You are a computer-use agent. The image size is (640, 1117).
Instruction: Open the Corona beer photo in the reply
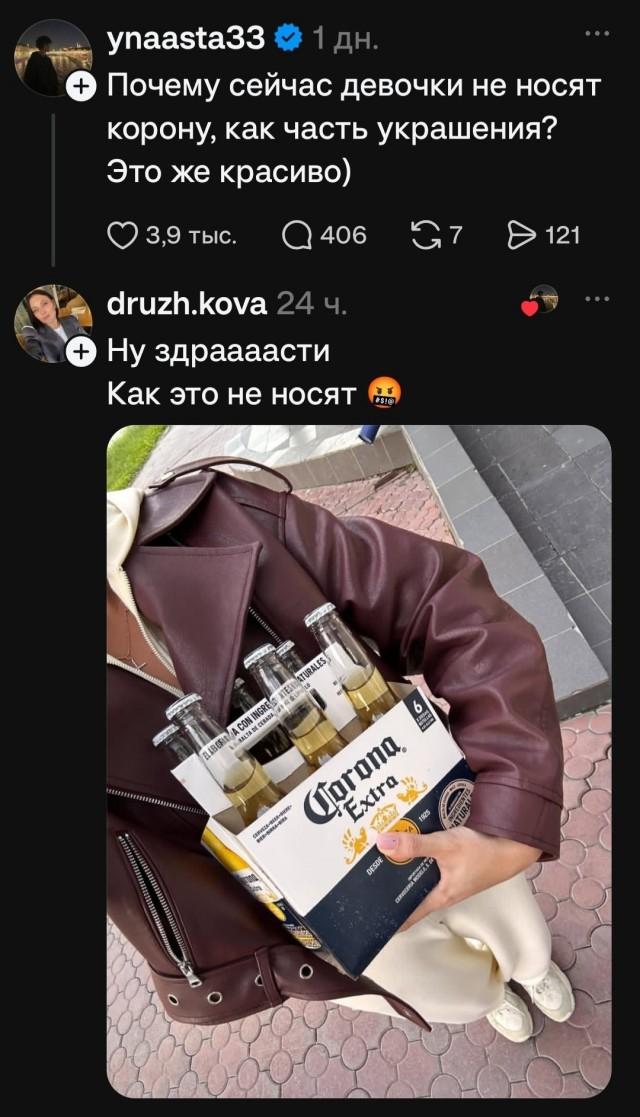click(359, 761)
